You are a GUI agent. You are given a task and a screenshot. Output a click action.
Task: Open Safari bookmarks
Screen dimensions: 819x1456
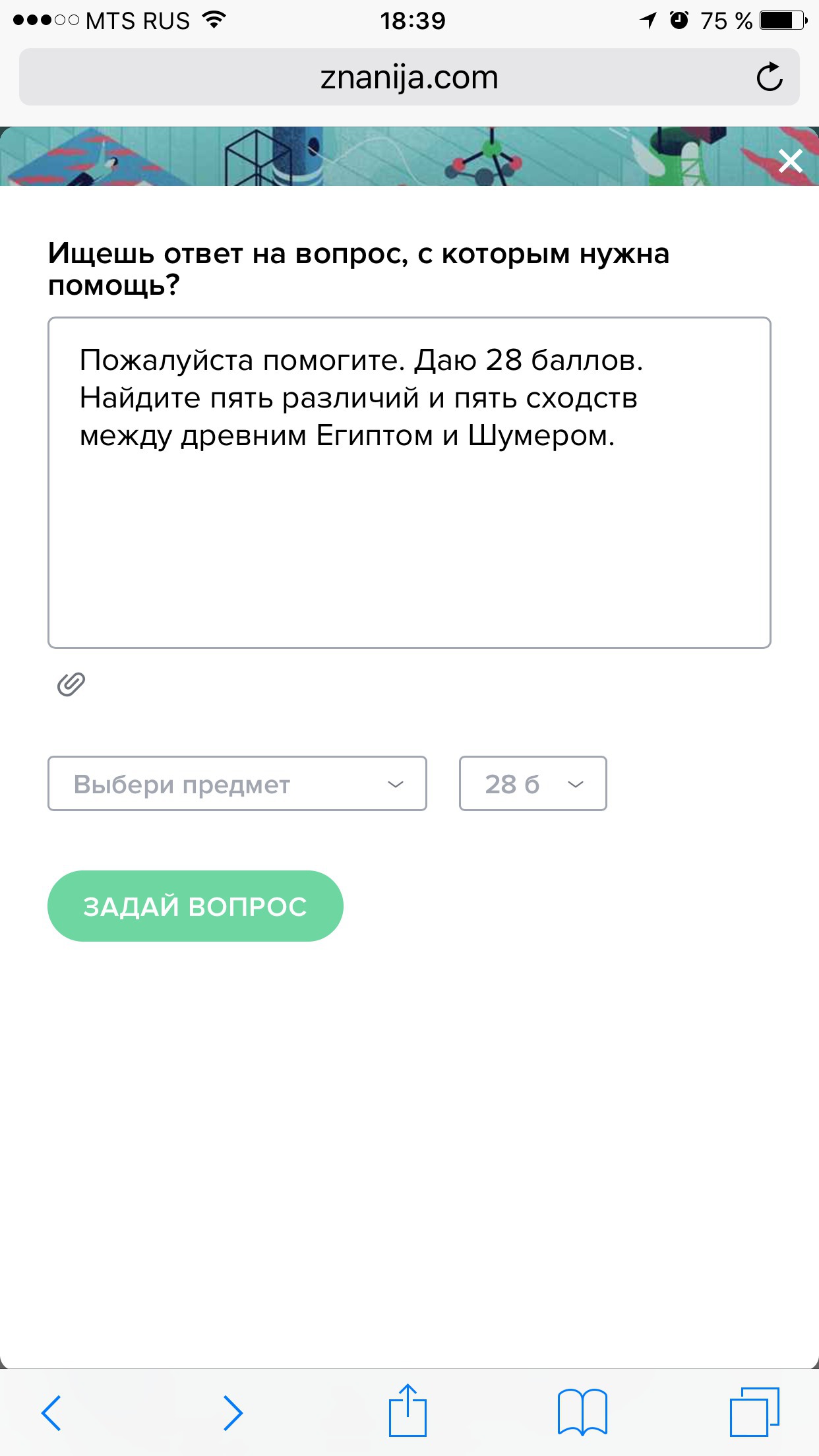click(x=582, y=1412)
